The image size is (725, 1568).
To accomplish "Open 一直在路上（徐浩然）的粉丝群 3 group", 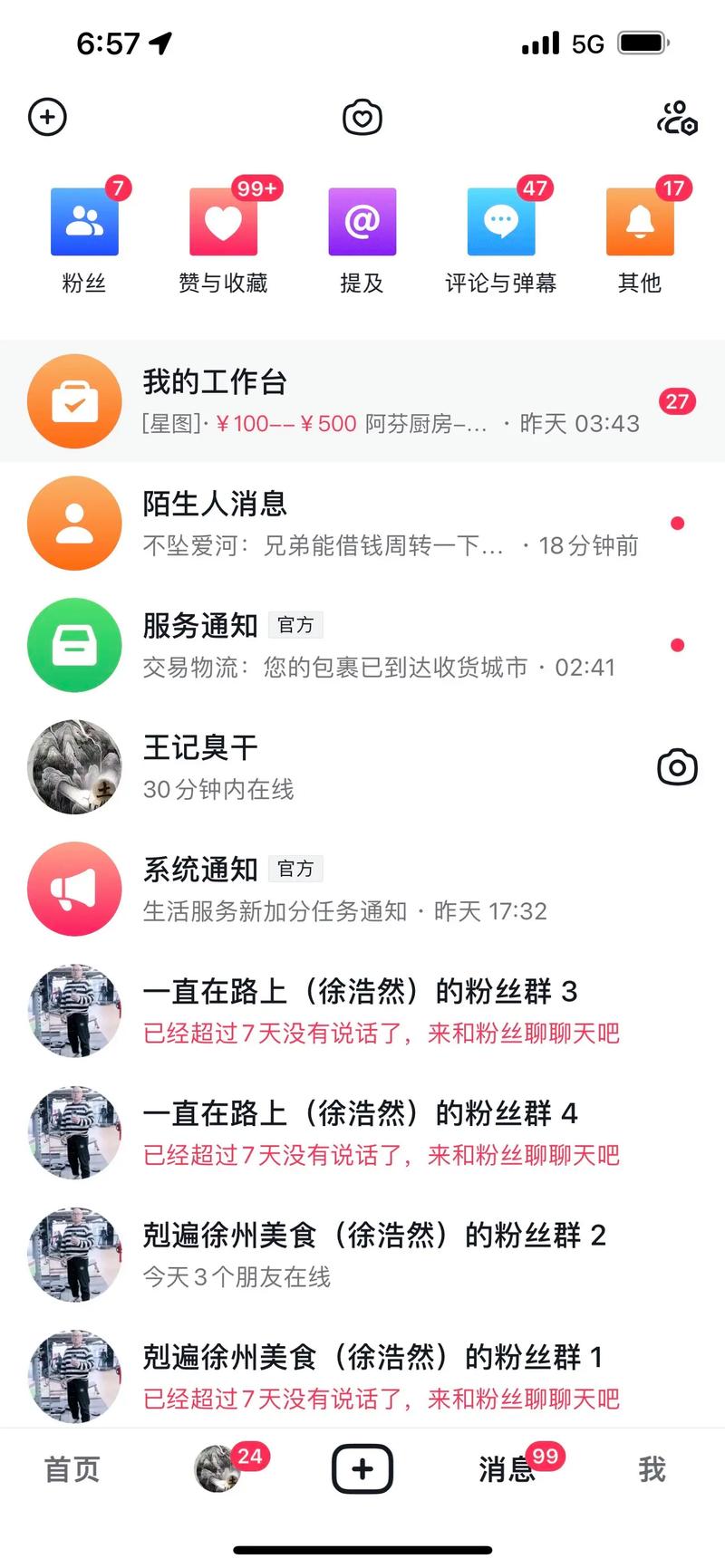I will [x=362, y=1010].
